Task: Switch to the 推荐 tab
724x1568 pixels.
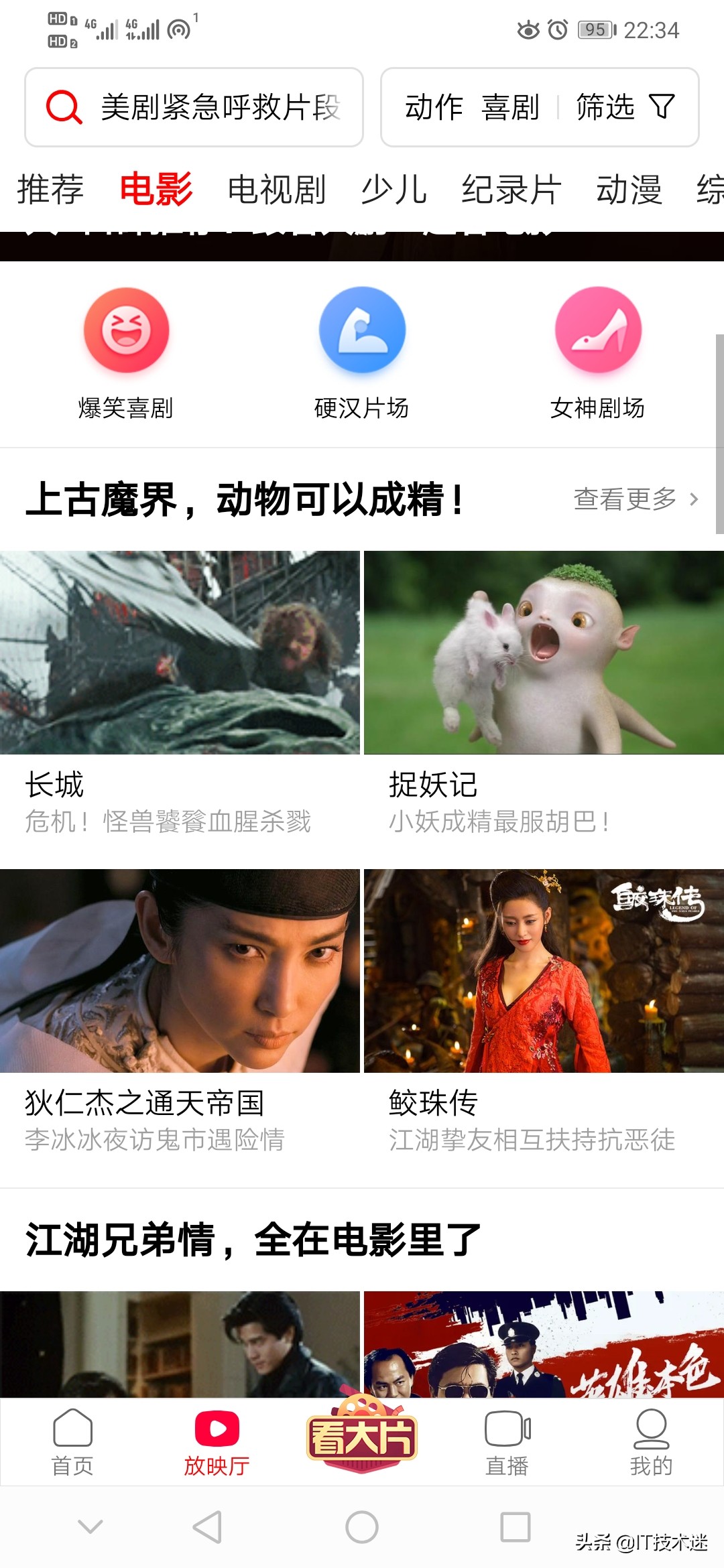Action: [x=50, y=190]
